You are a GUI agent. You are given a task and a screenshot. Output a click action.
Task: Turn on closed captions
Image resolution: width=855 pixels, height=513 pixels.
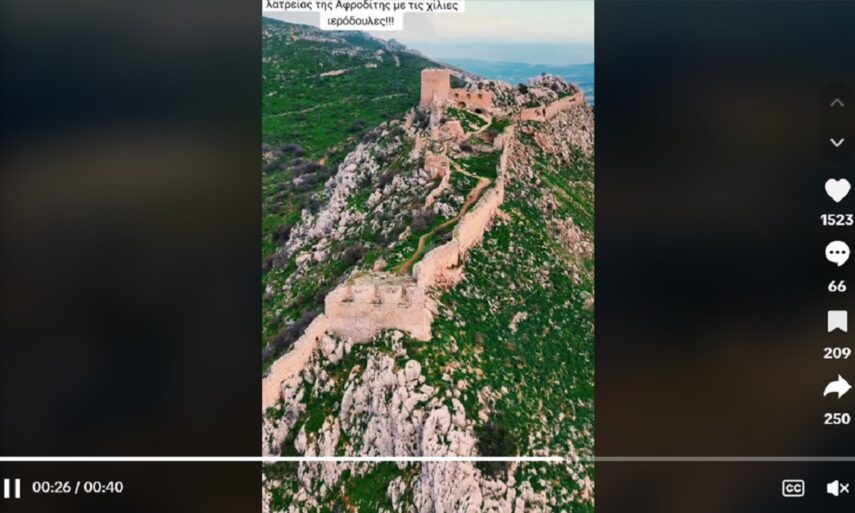click(x=793, y=488)
